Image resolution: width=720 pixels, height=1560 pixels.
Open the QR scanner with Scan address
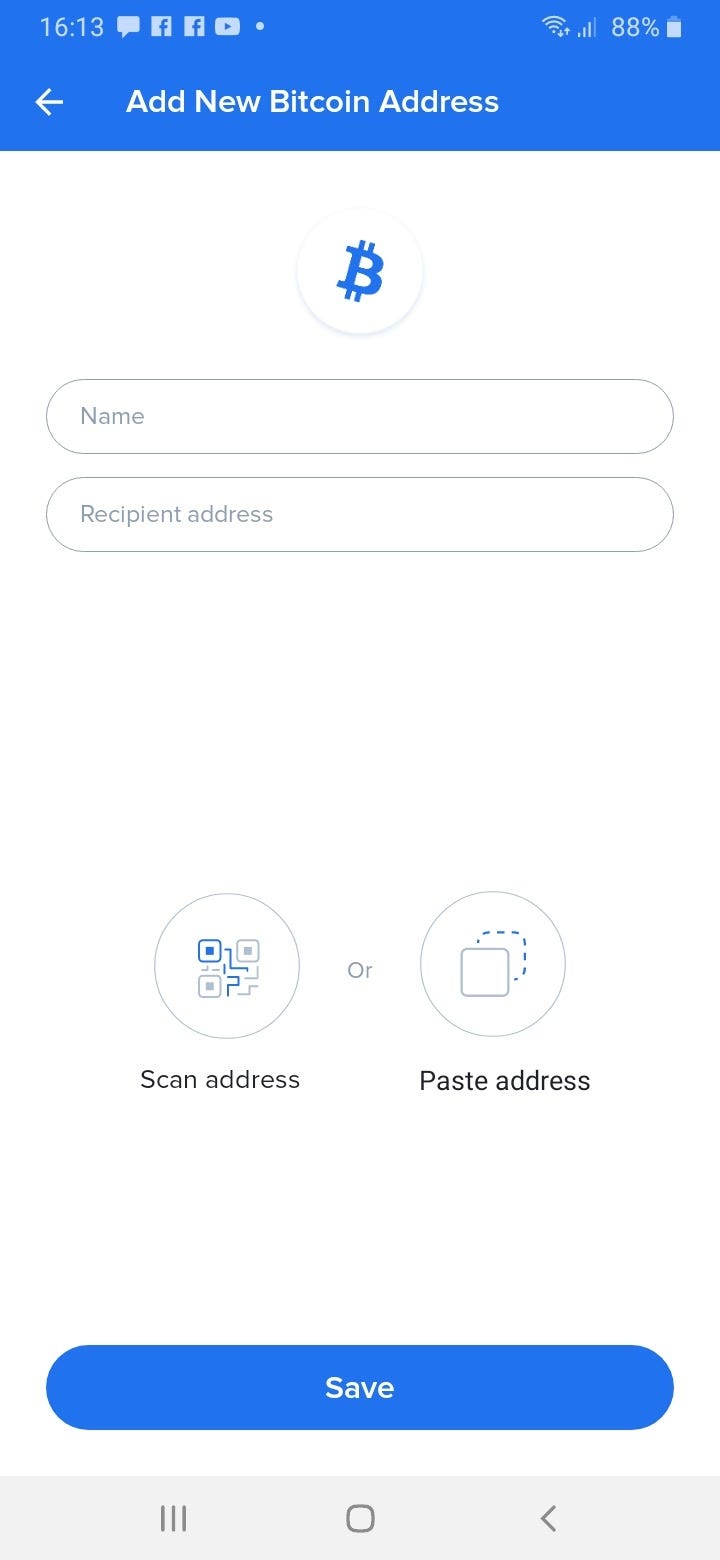click(x=227, y=966)
